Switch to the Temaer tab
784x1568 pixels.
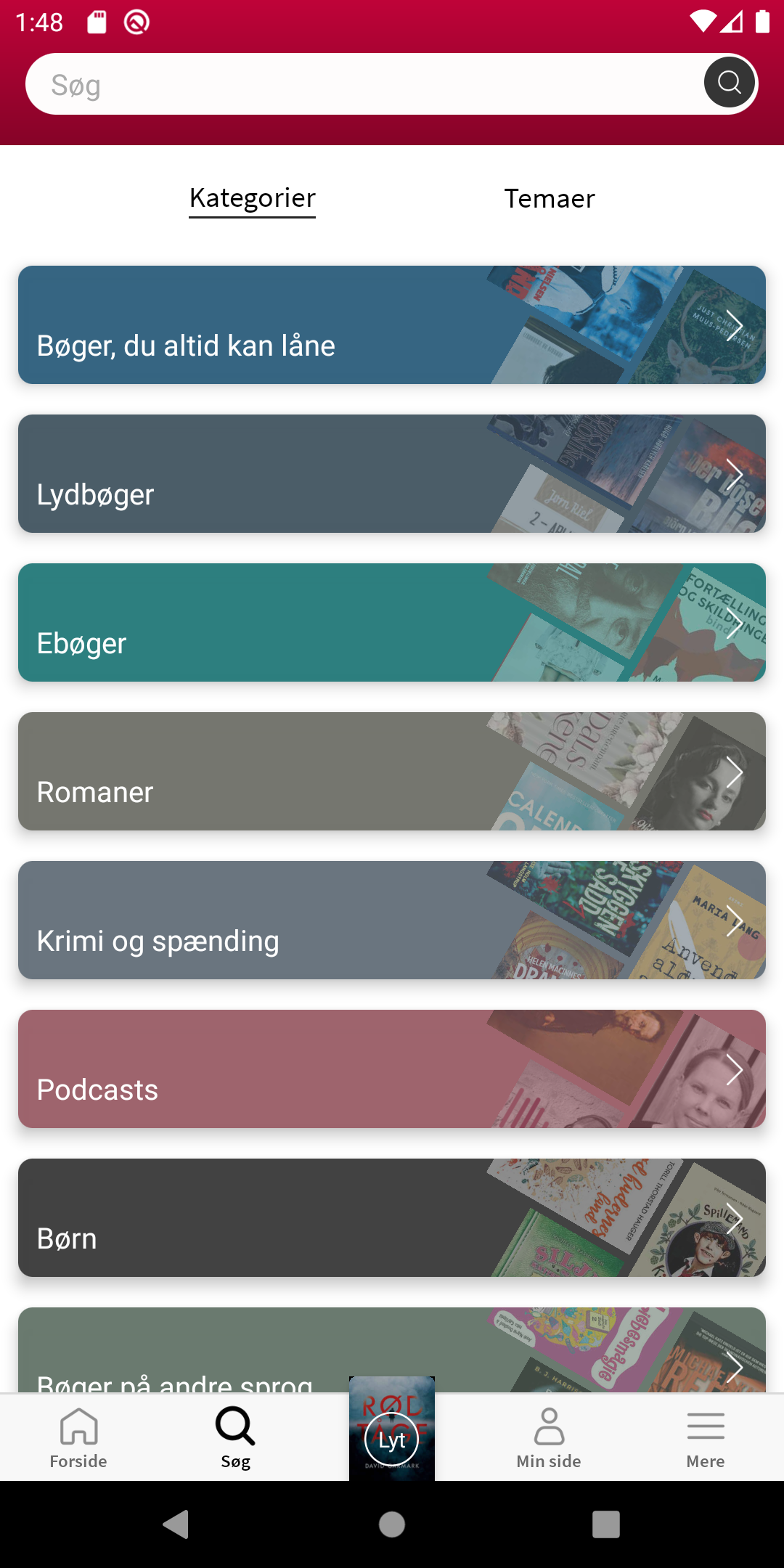click(550, 198)
